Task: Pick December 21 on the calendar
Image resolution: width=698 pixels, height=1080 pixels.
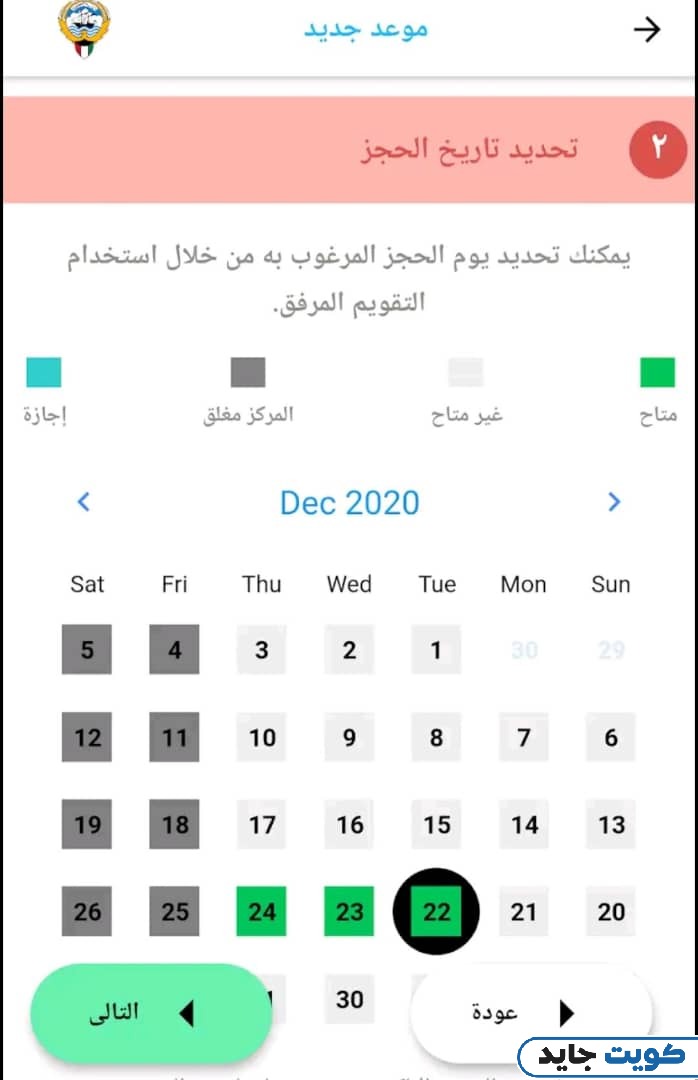Action: click(524, 911)
